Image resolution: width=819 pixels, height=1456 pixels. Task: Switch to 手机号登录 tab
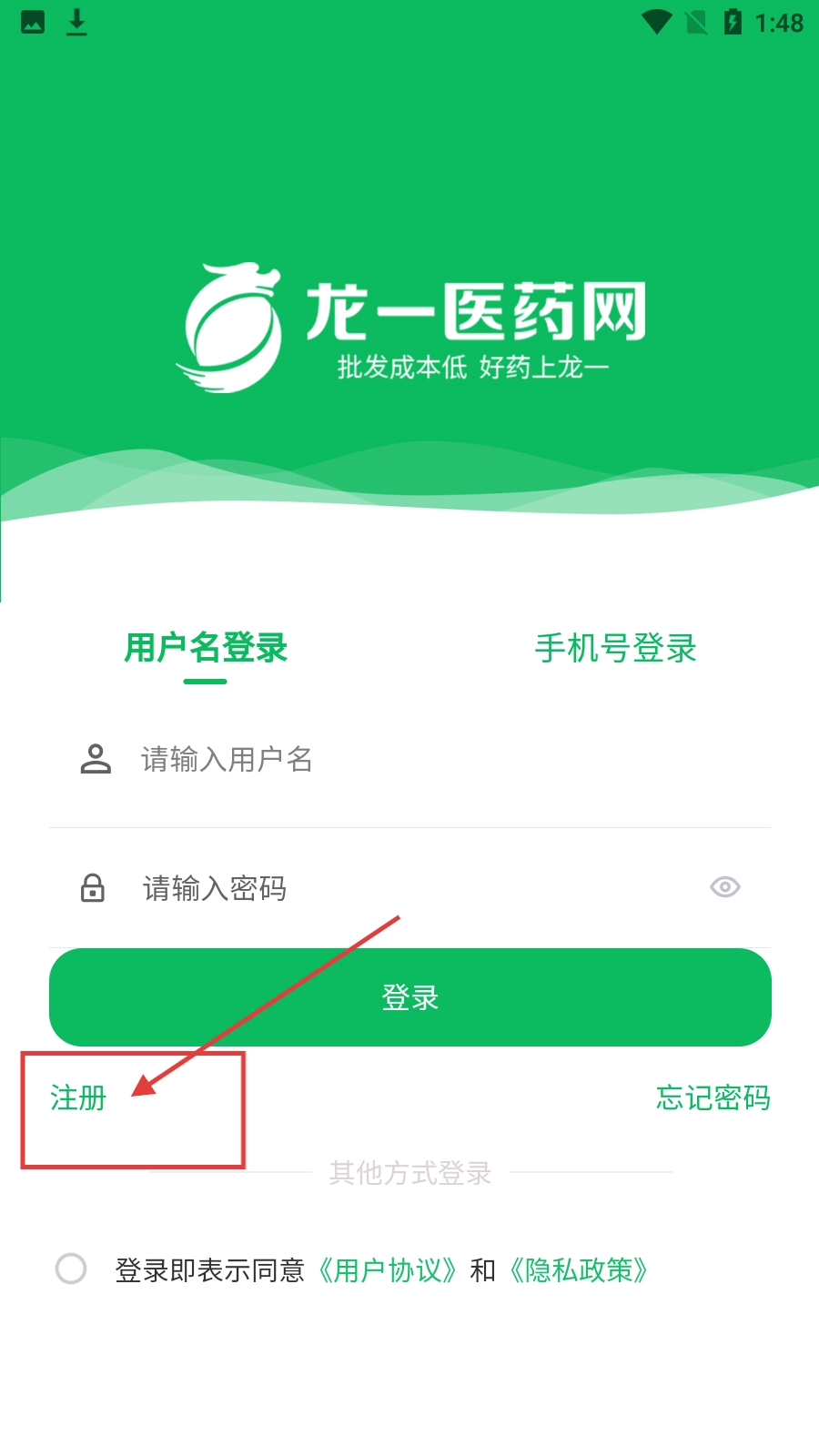pos(615,649)
